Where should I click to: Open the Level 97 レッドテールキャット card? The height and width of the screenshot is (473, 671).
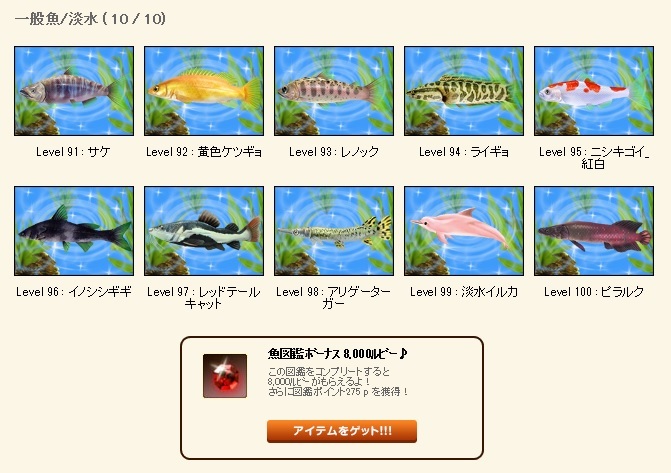point(203,231)
